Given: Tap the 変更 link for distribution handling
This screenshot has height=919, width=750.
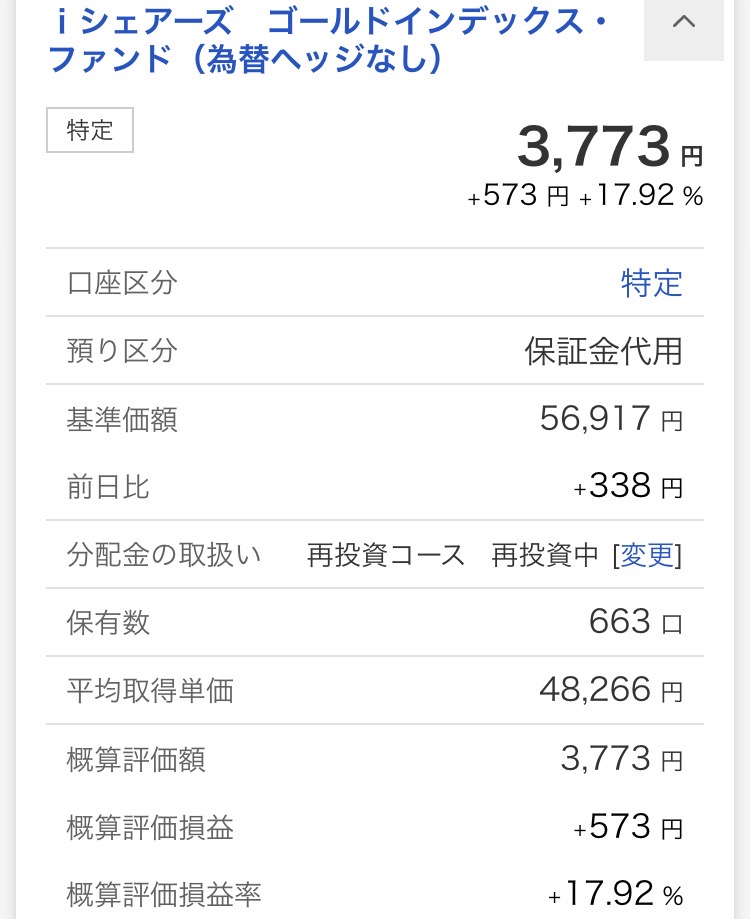Looking at the screenshot, I should click(648, 555).
